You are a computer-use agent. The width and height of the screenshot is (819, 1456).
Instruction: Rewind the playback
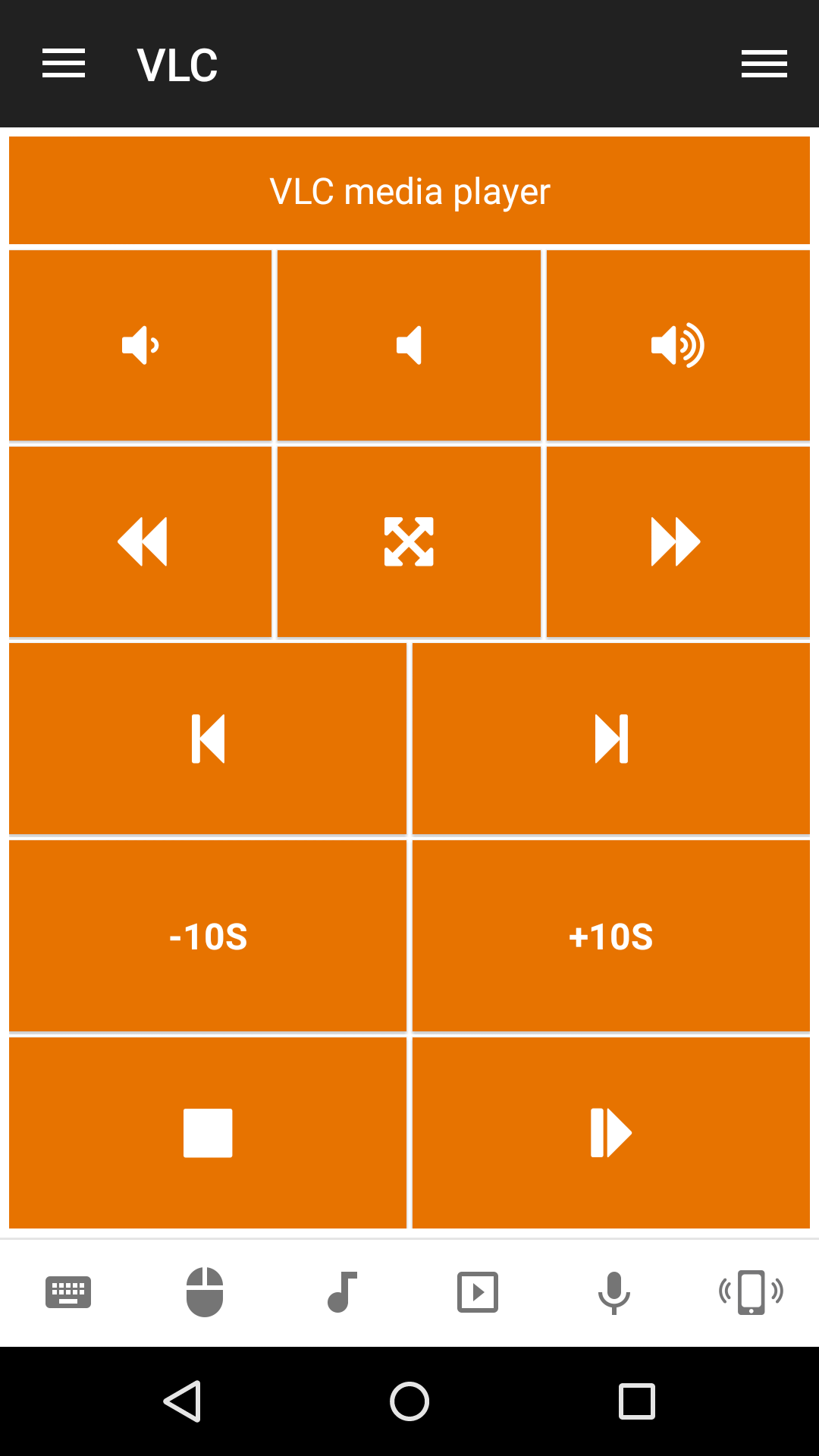coord(141,541)
